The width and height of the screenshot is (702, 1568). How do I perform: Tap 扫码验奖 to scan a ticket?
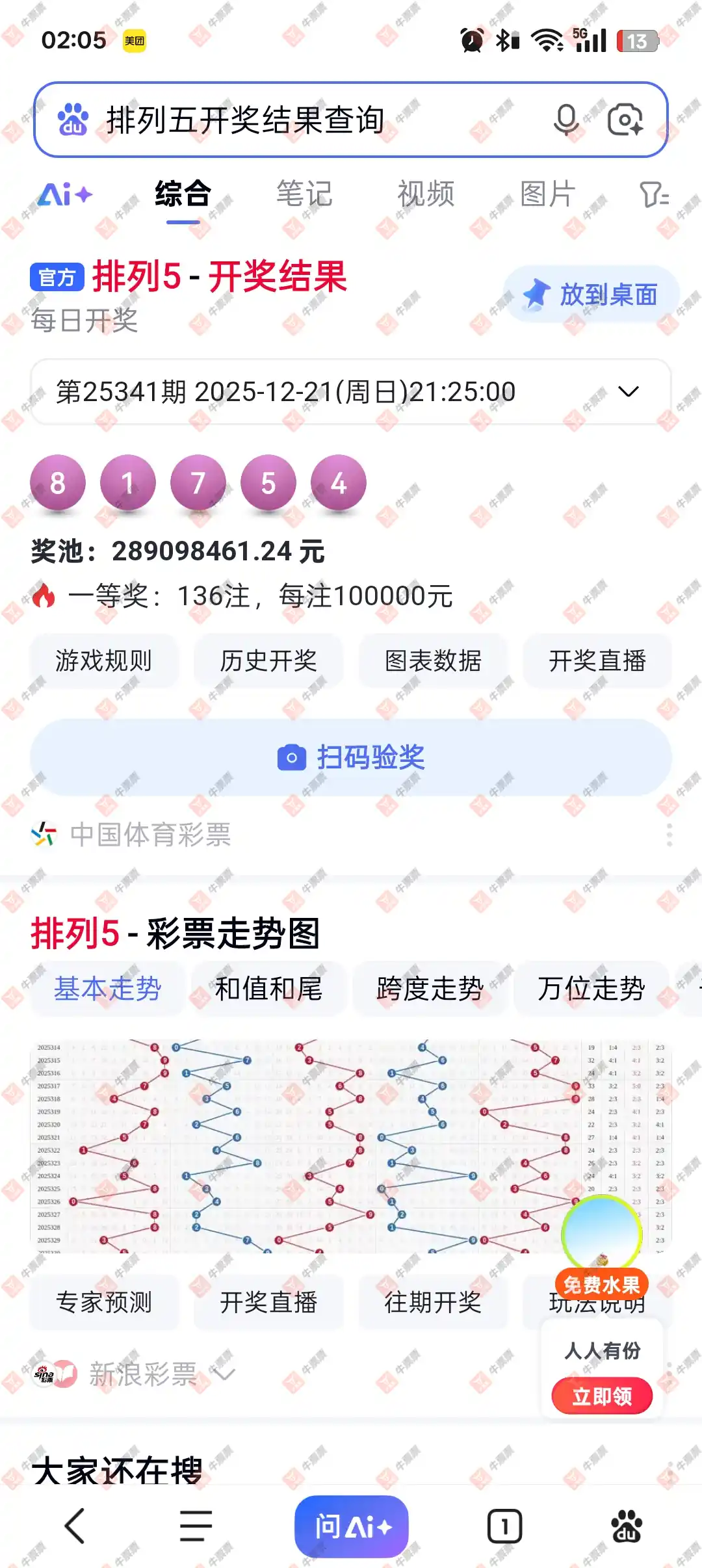pyautogui.click(x=351, y=757)
